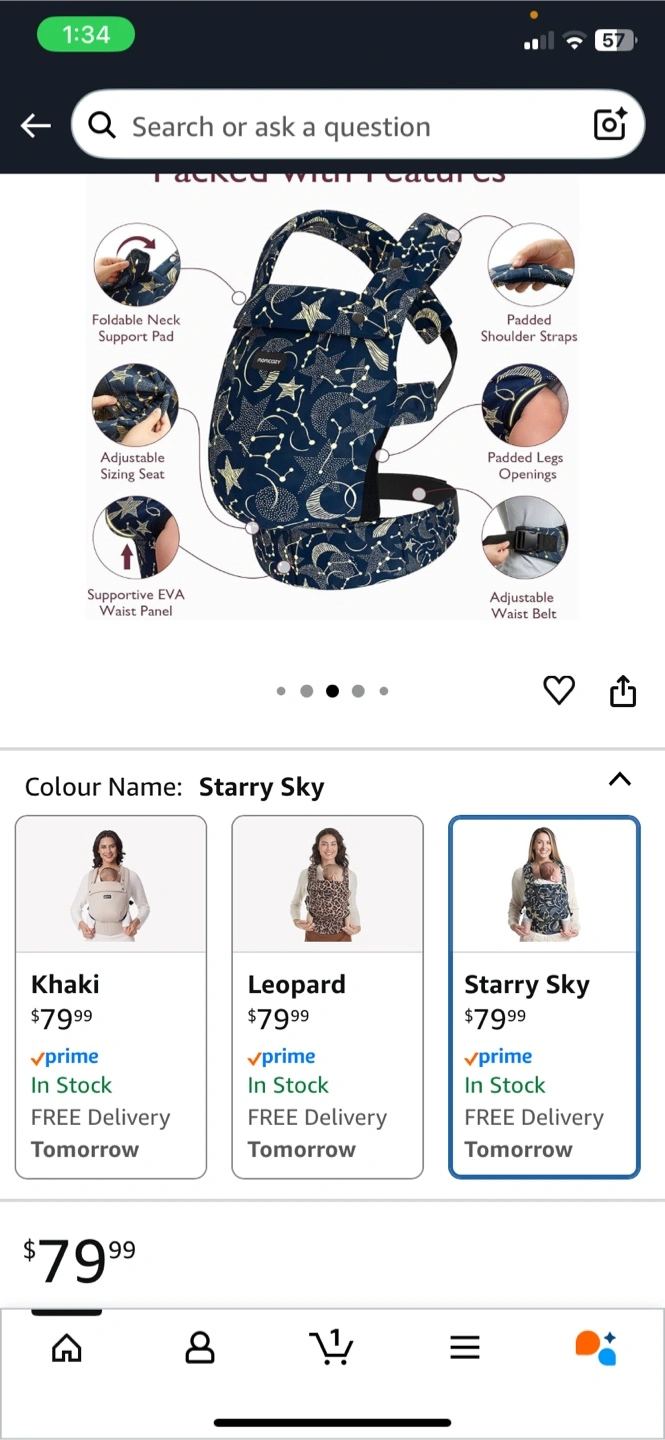The image size is (665, 1440).
Task: Open the camera lens search icon
Action: point(610,124)
